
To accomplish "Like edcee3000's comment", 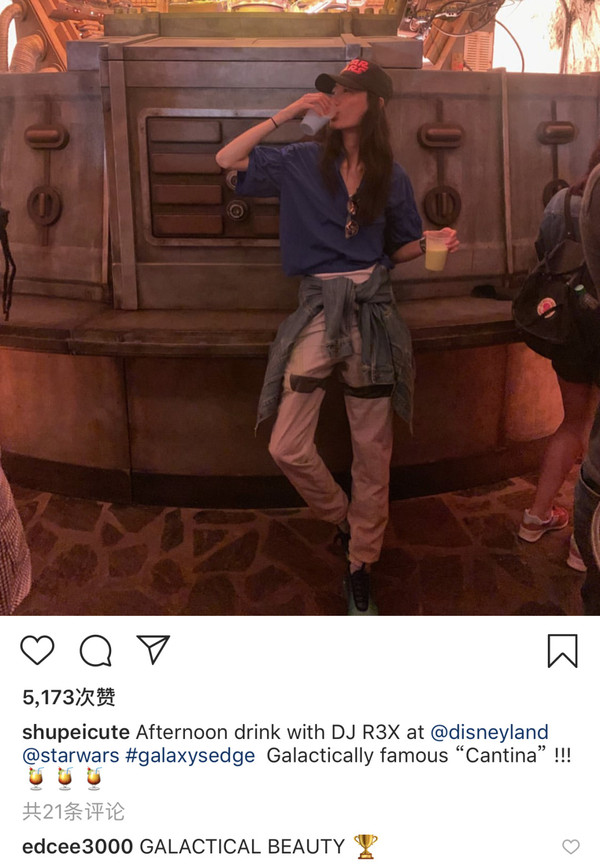I will (571, 847).
